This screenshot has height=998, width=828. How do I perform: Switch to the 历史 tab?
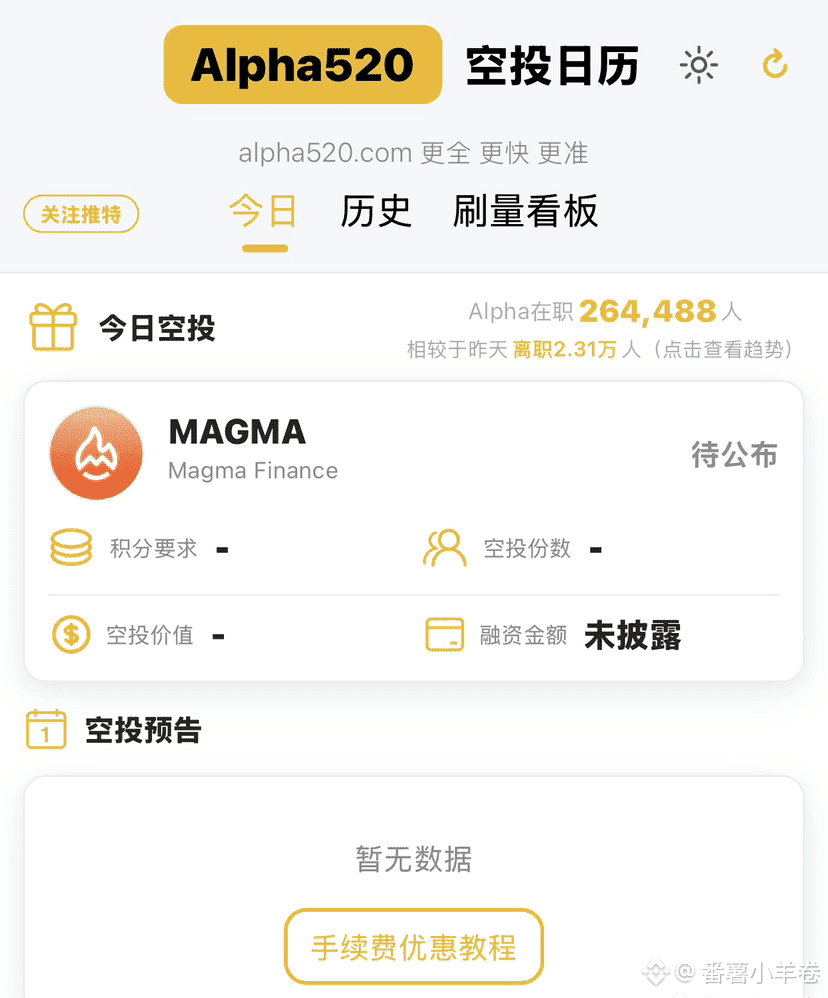coord(376,212)
